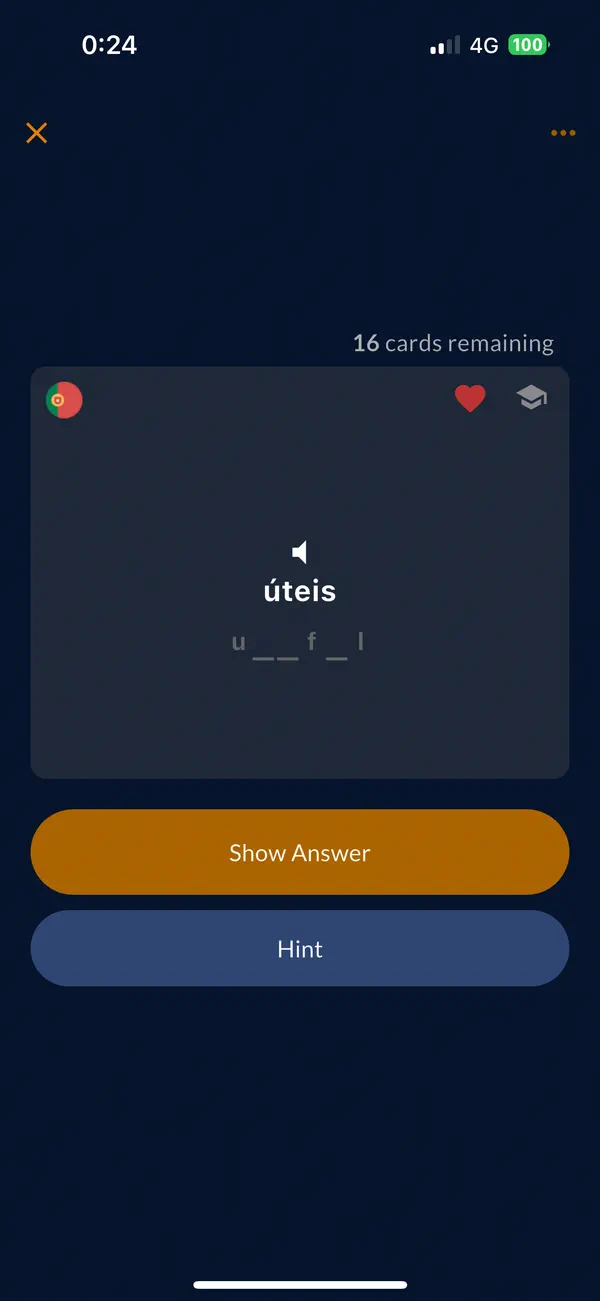This screenshot has height=1301, width=600.
Task: Play audio pronunciation of úteis
Action: click(299, 552)
